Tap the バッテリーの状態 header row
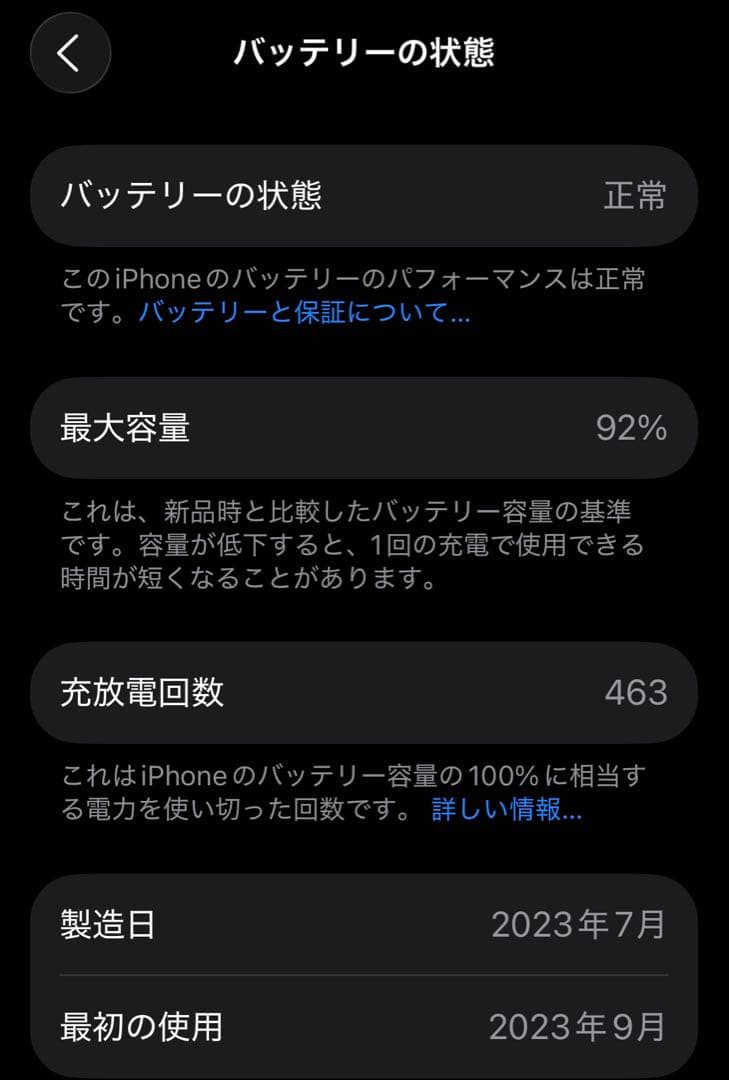 click(x=364, y=195)
